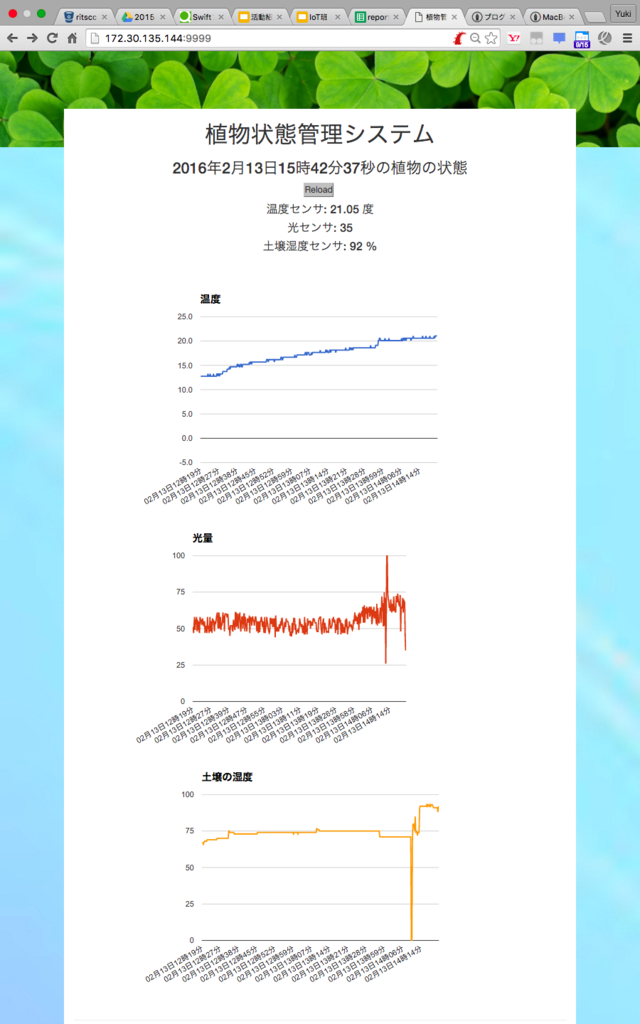Open the Chrome hamburger menu
The width and height of the screenshot is (640, 1024).
click(x=627, y=39)
